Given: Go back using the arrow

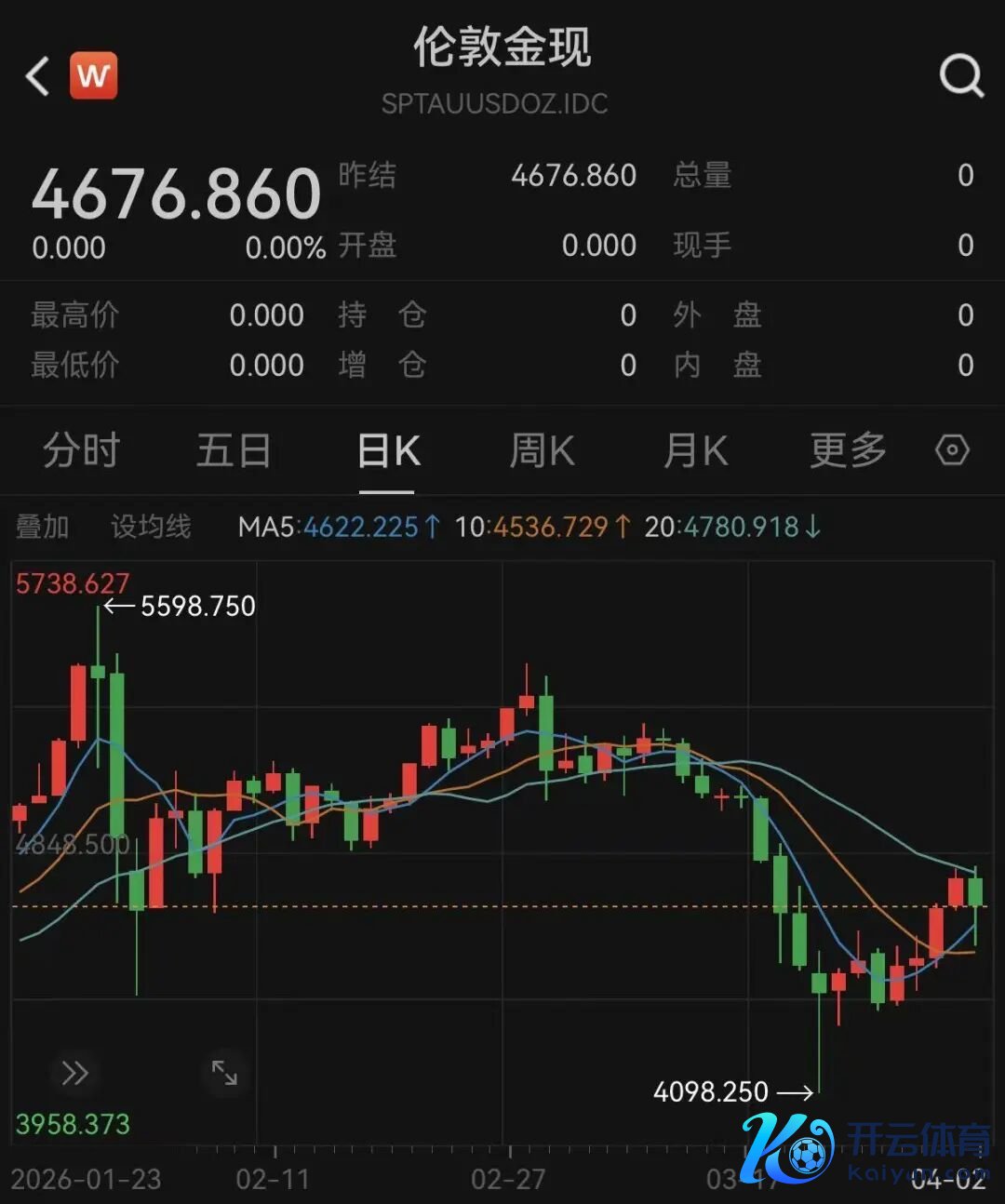Looking at the screenshot, I should [38, 76].
